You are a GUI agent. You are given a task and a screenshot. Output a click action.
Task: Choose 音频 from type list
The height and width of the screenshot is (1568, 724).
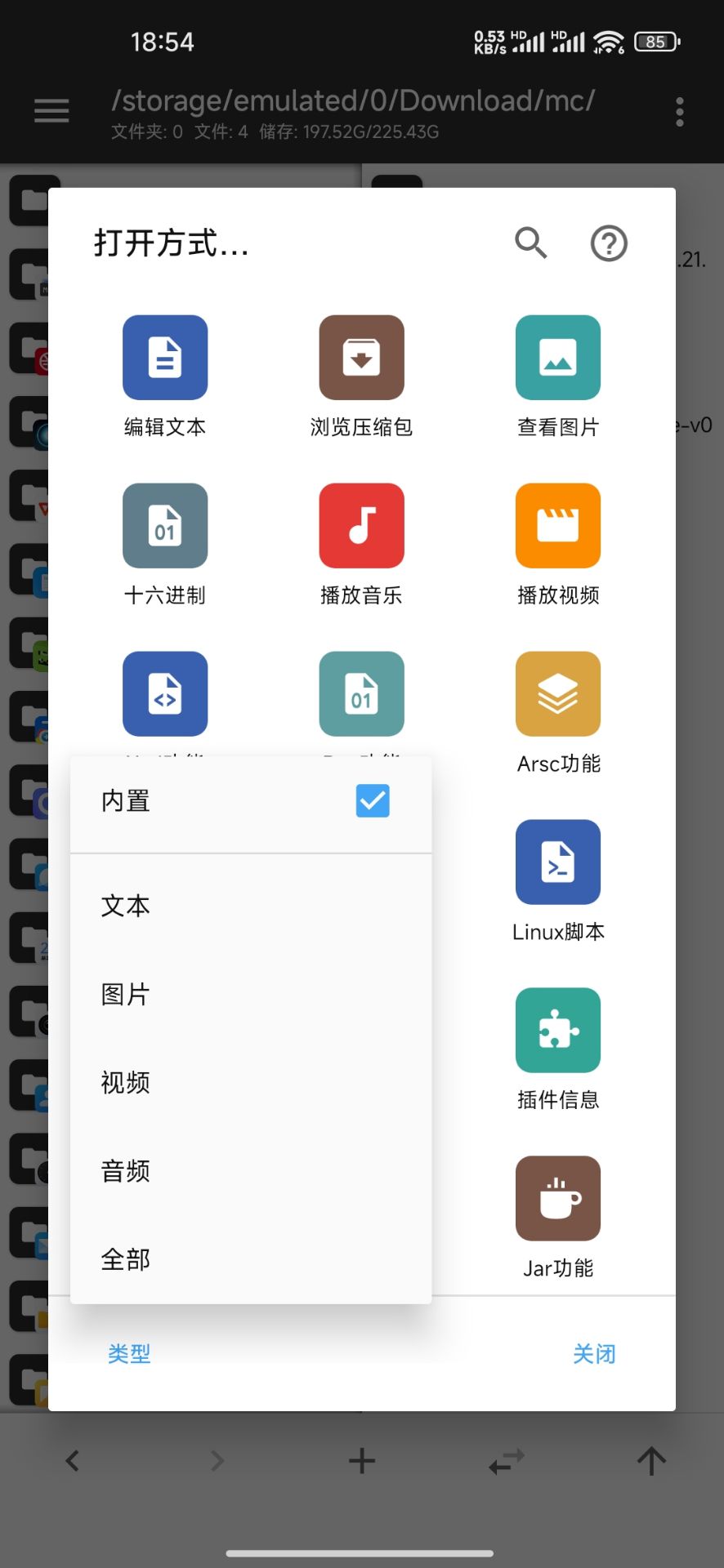(126, 1170)
